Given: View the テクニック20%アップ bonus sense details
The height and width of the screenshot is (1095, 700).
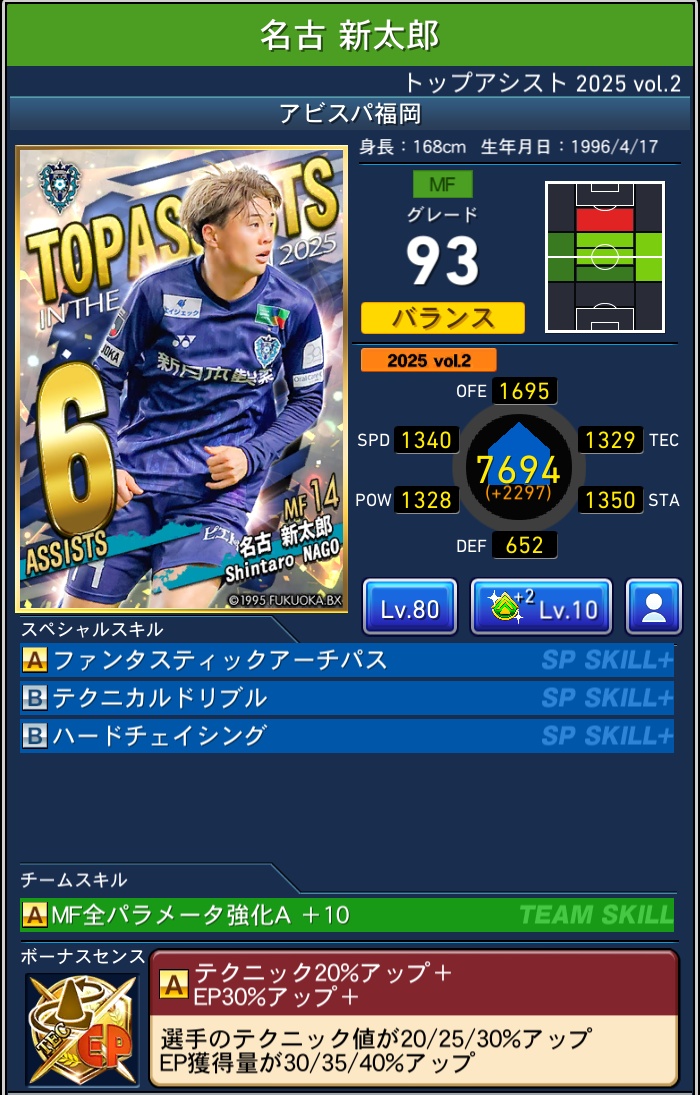Looking at the screenshot, I should [413, 1018].
